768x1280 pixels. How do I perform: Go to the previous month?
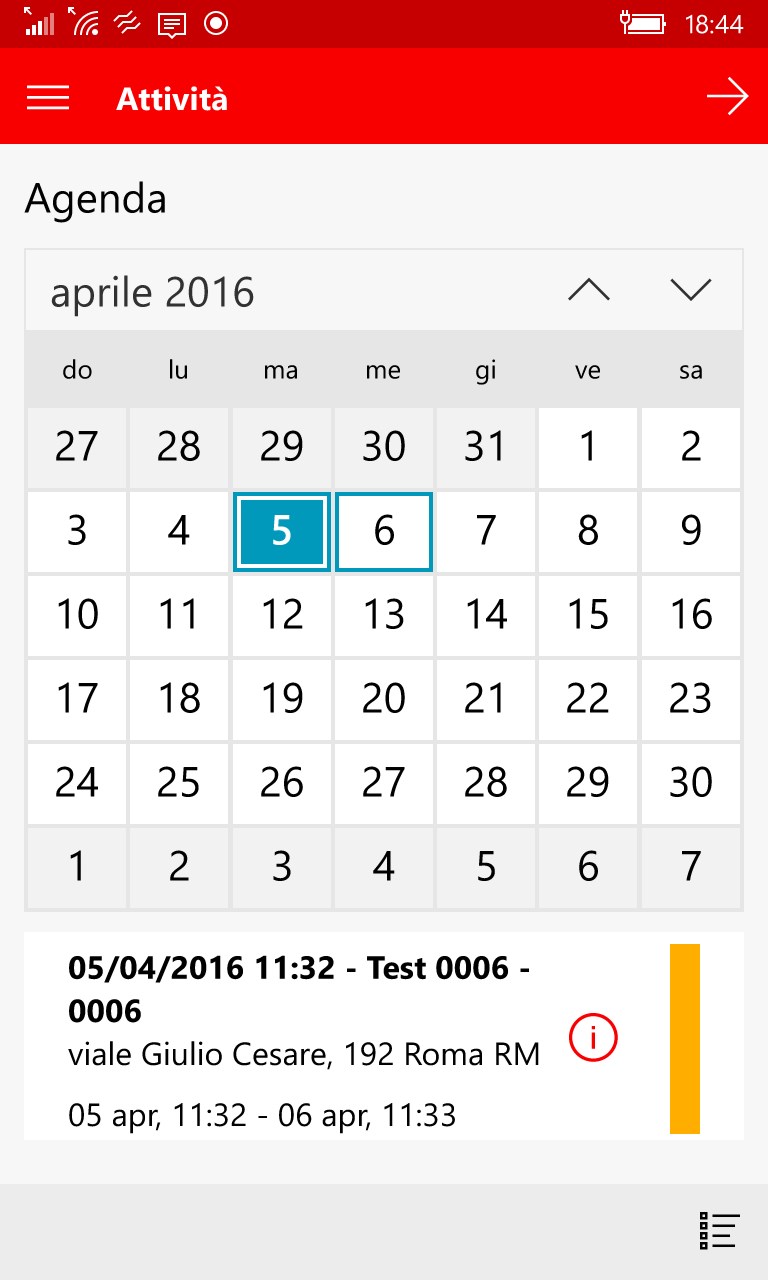pyautogui.click(x=589, y=291)
